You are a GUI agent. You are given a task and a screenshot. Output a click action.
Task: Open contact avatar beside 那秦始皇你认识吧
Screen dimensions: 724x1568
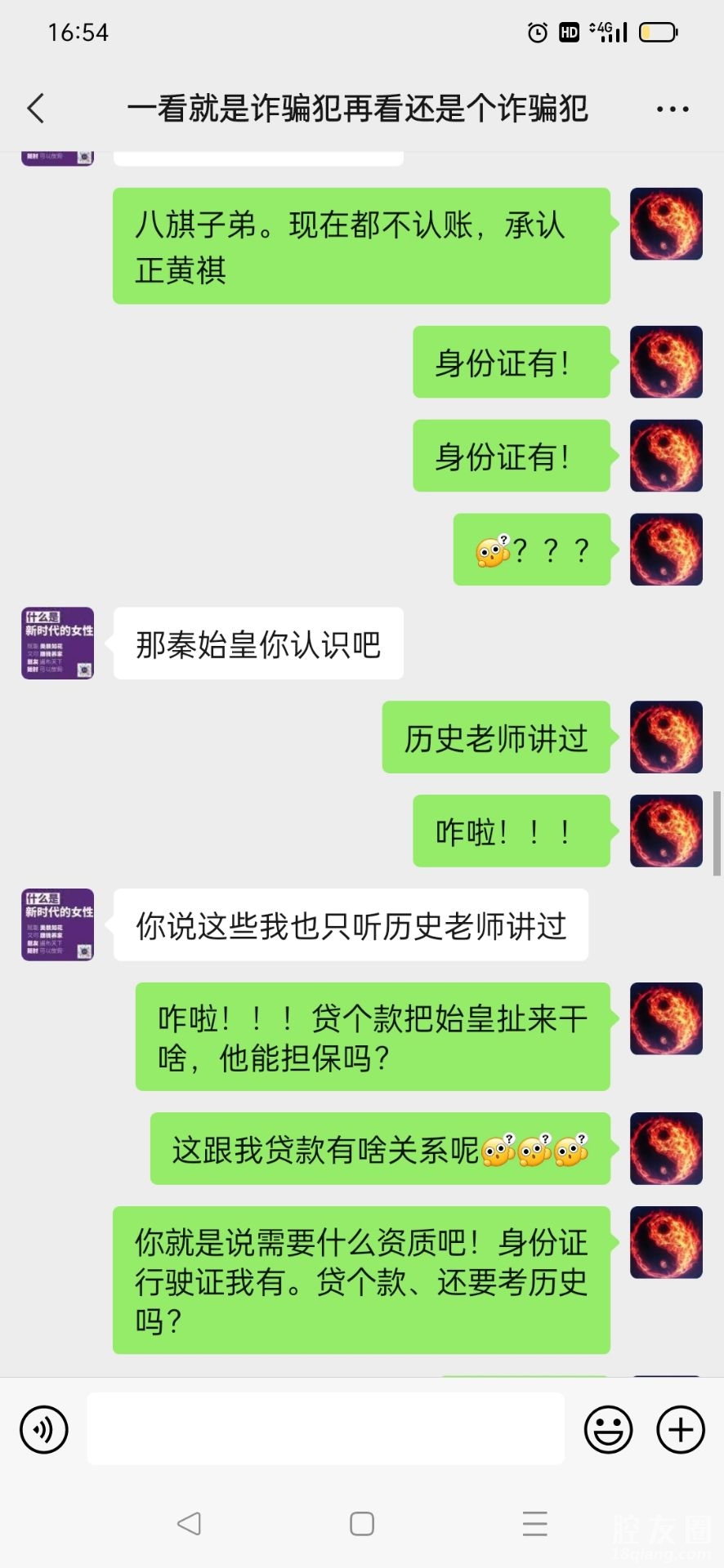click(58, 644)
